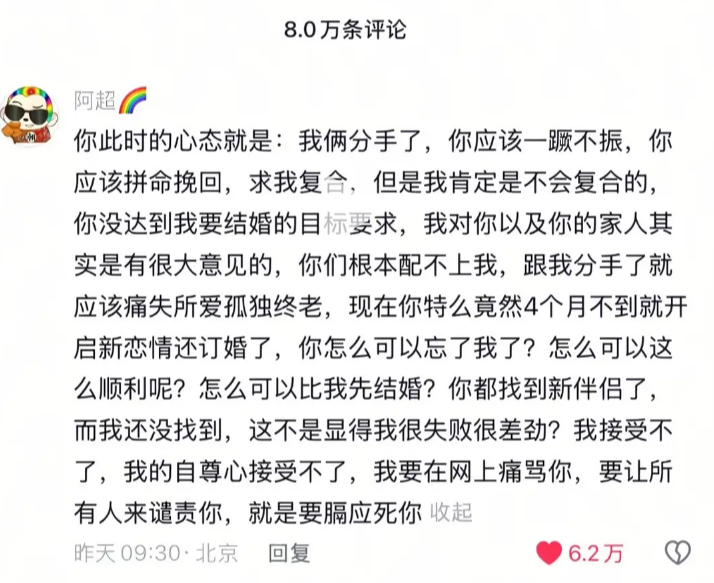Open the username 阿超
The height and width of the screenshot is (583, 714).
pos(94,101)
